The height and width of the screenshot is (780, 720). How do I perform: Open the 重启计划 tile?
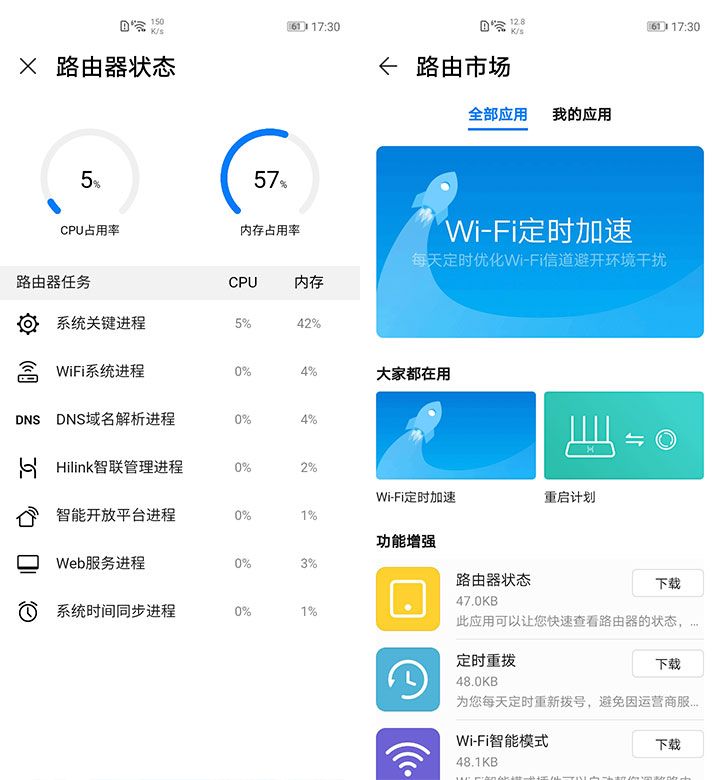[624, 436]
